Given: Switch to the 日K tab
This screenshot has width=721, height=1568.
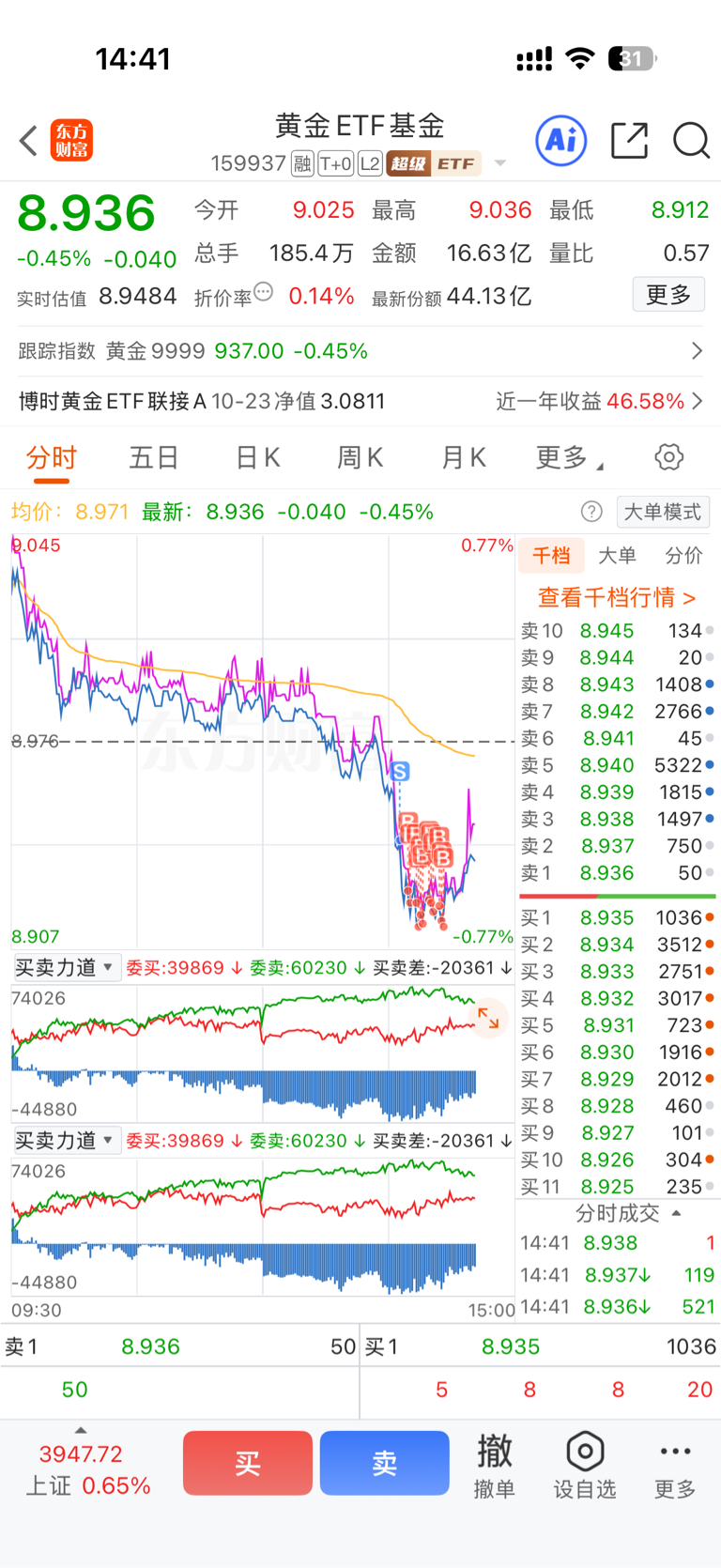Looking at the screenshot, I should 256,456.
